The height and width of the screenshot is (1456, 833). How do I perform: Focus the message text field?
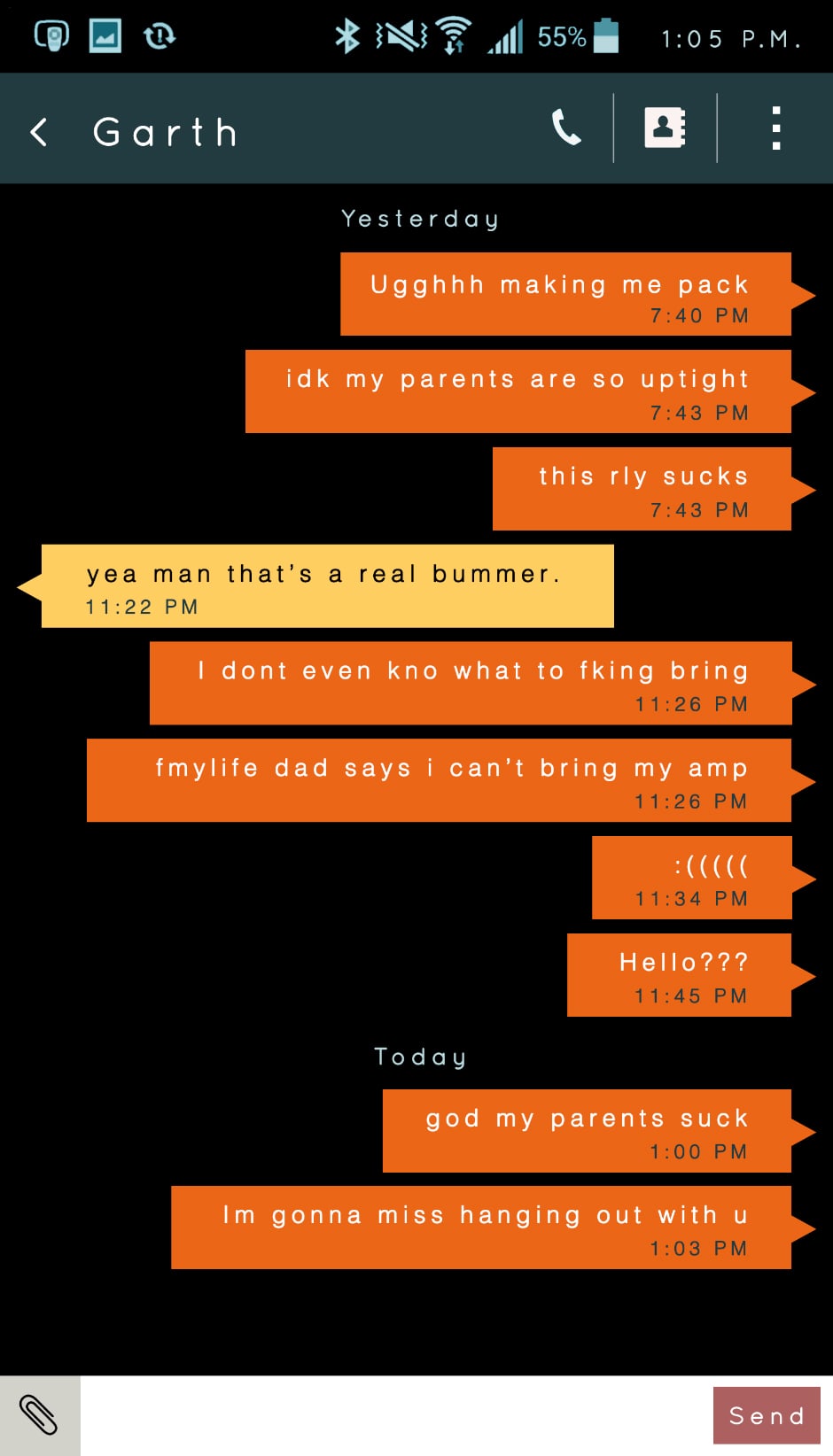[396, 1415]
